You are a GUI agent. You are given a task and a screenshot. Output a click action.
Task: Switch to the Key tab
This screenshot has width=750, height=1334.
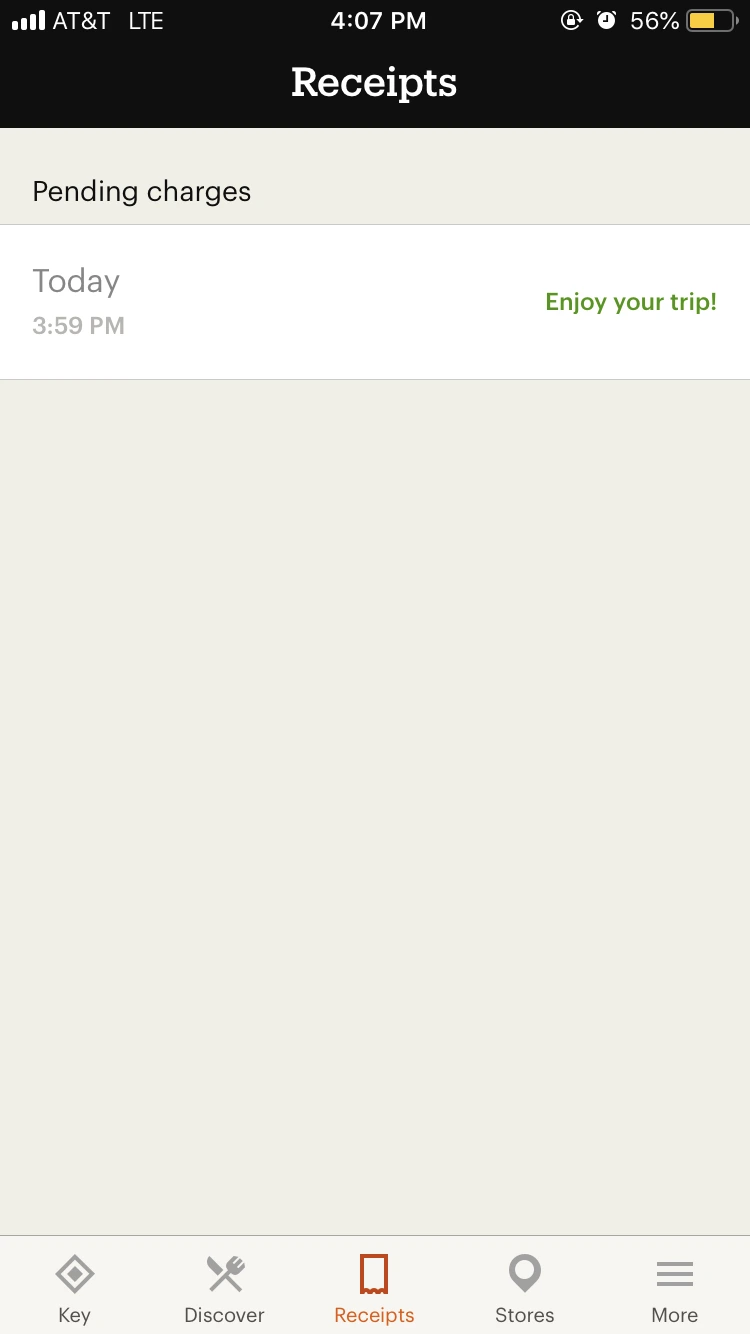pyautogui.click(x=75, y=1288)
